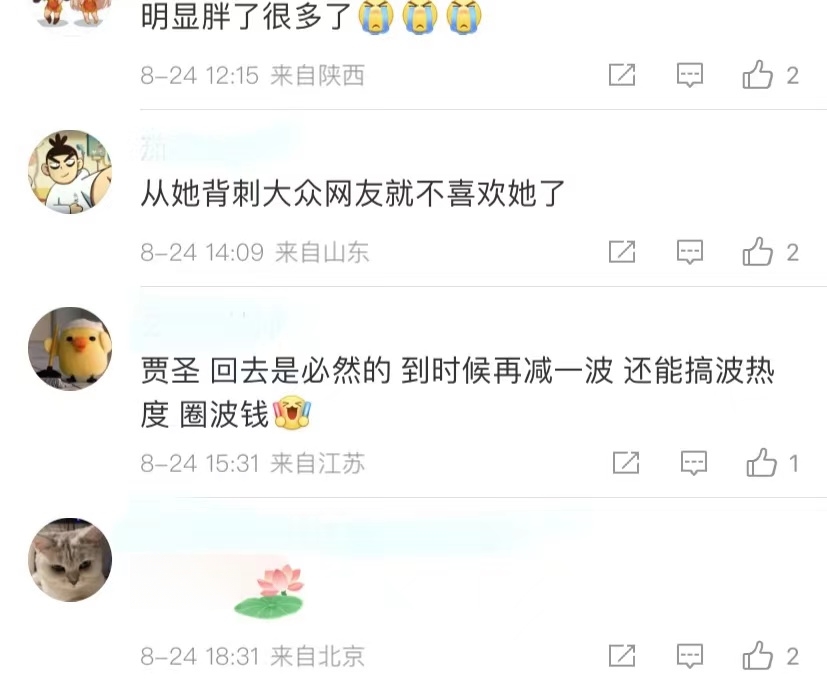Like the comment from 陕西 at 12:15
This screenshot has width=827, height=687.
click(758, 75)
